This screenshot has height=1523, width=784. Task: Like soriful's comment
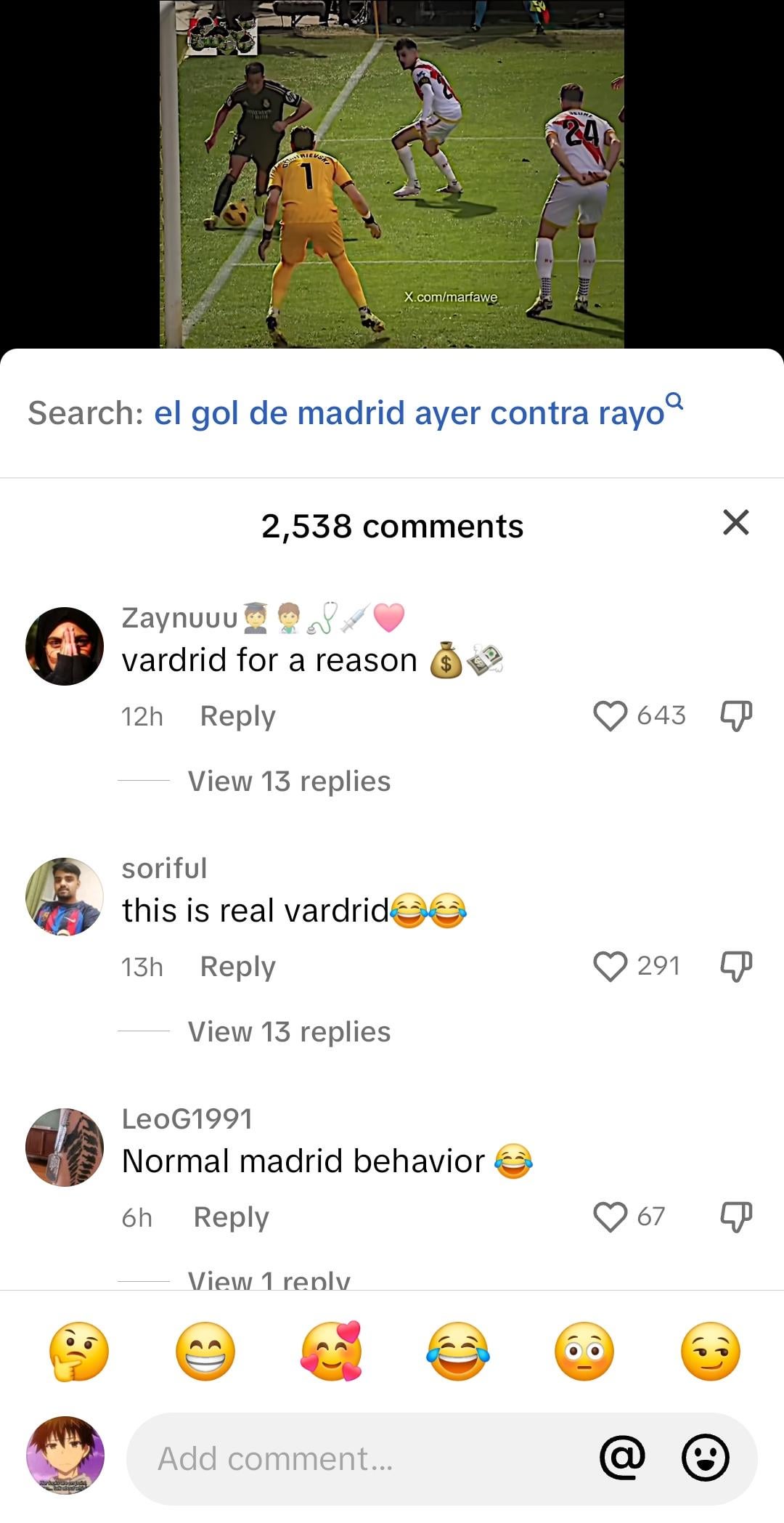[610, 966]
